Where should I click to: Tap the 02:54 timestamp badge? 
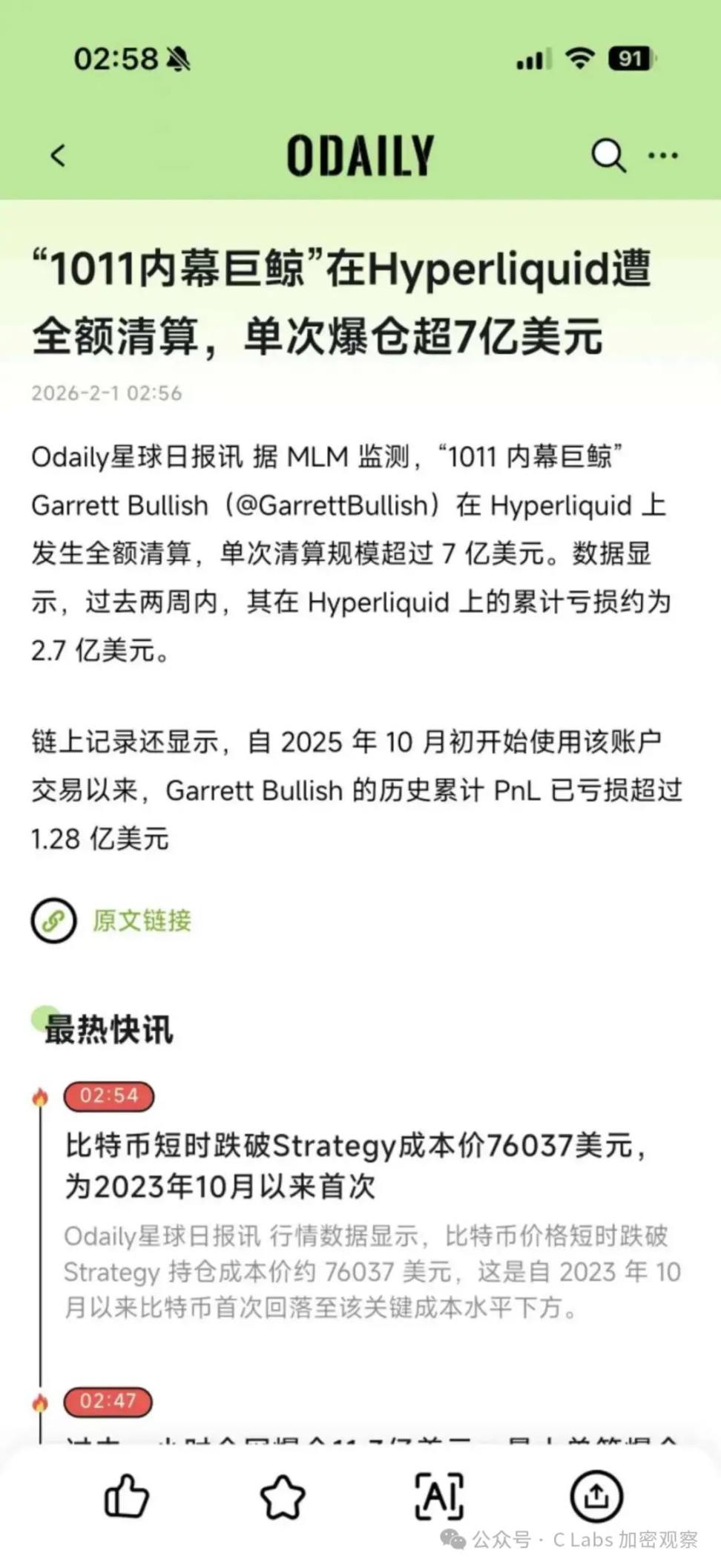click(x=108, y=1095)
